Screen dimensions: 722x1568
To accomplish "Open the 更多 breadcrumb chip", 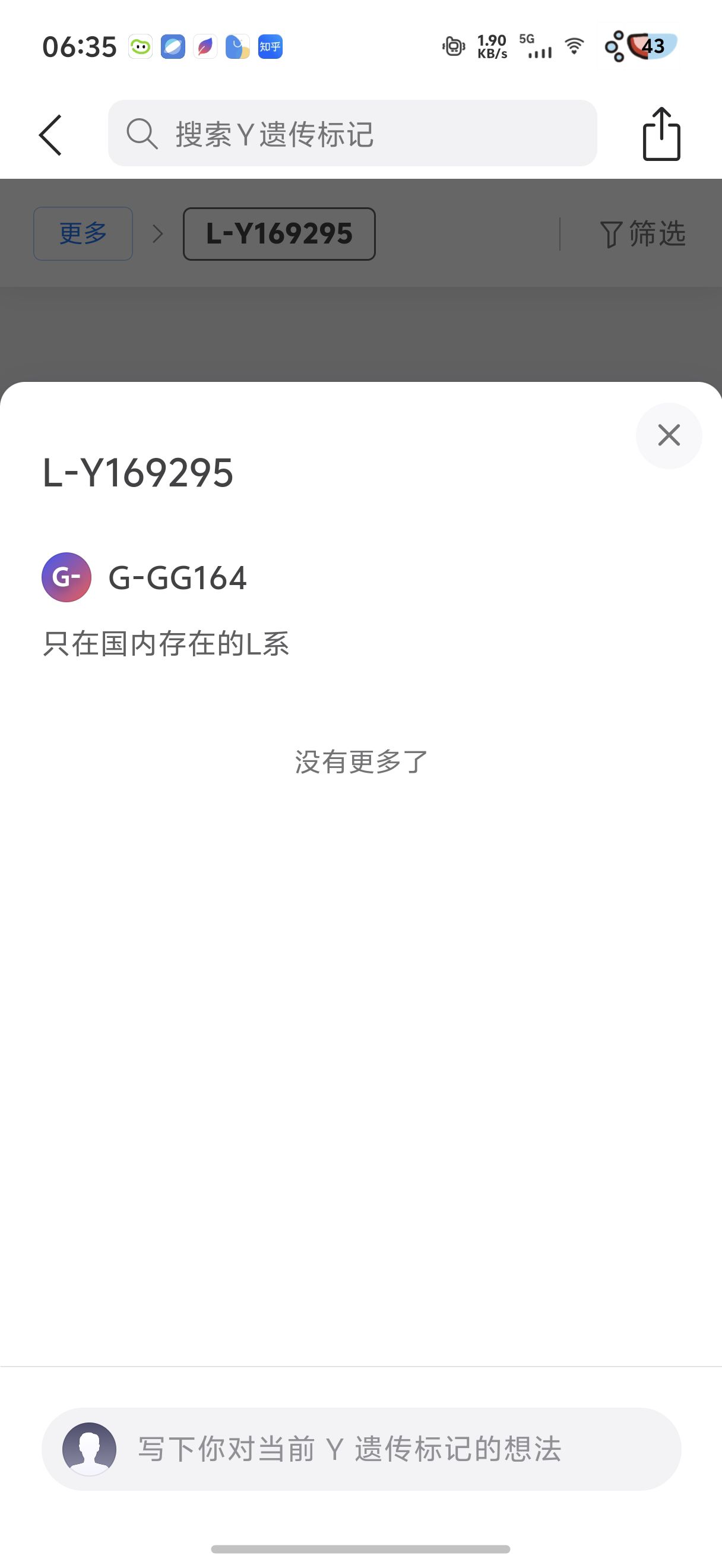I will click(x=83, y=234).
